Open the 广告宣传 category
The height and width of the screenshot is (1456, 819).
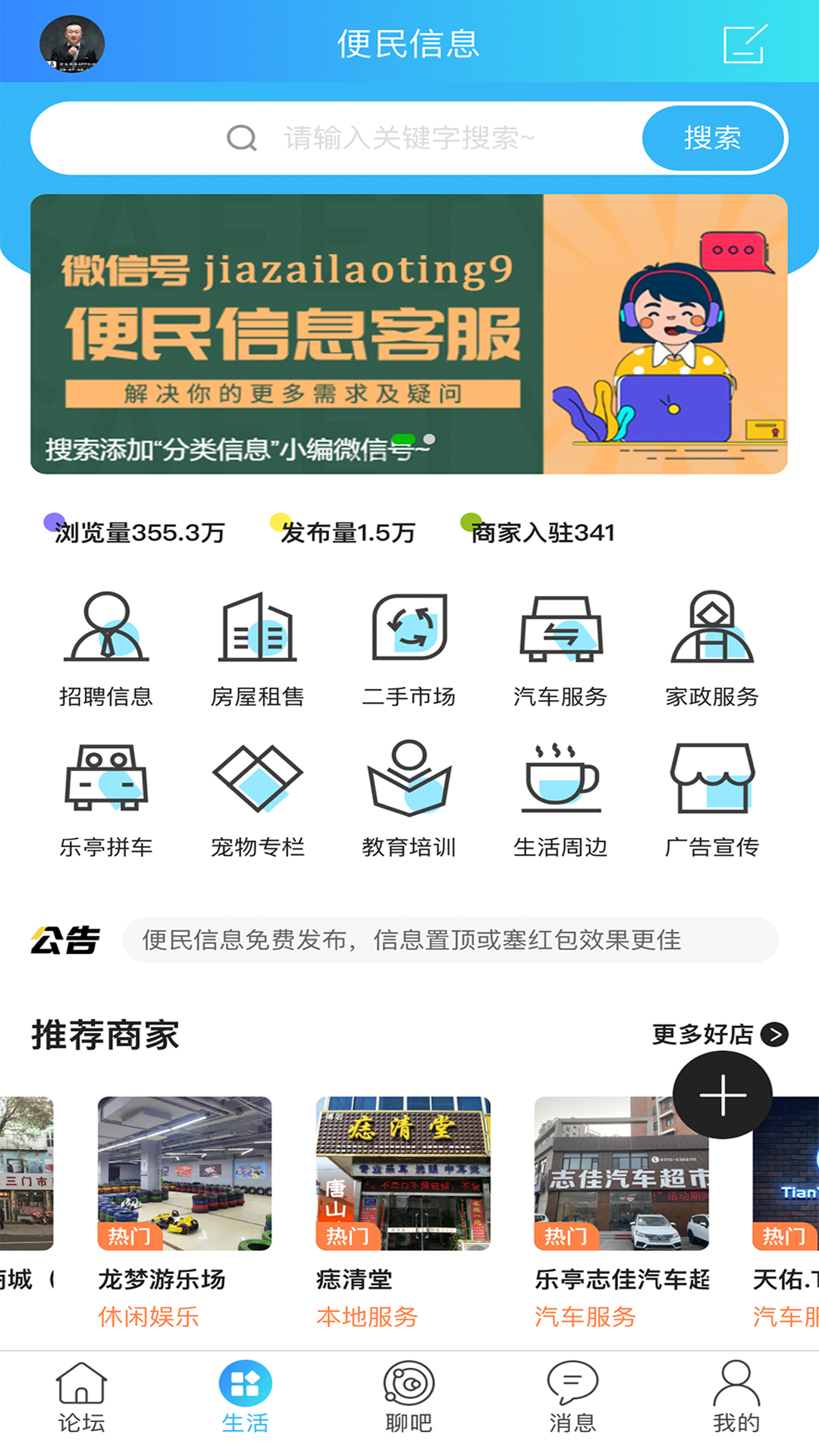click(x=712, y=799)
